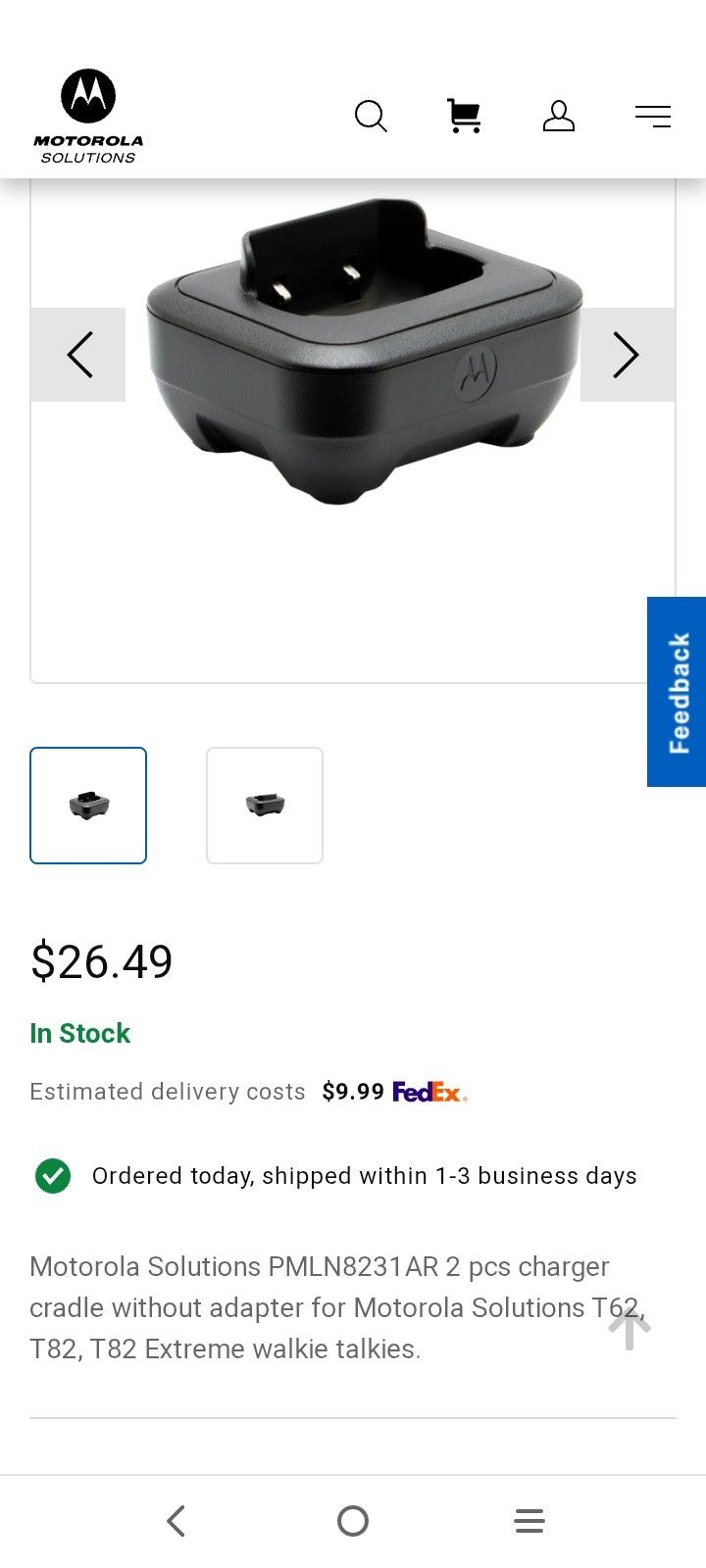Select the first charger thumbnail
The image size is (706, 1568).
[x=88, y=806]
